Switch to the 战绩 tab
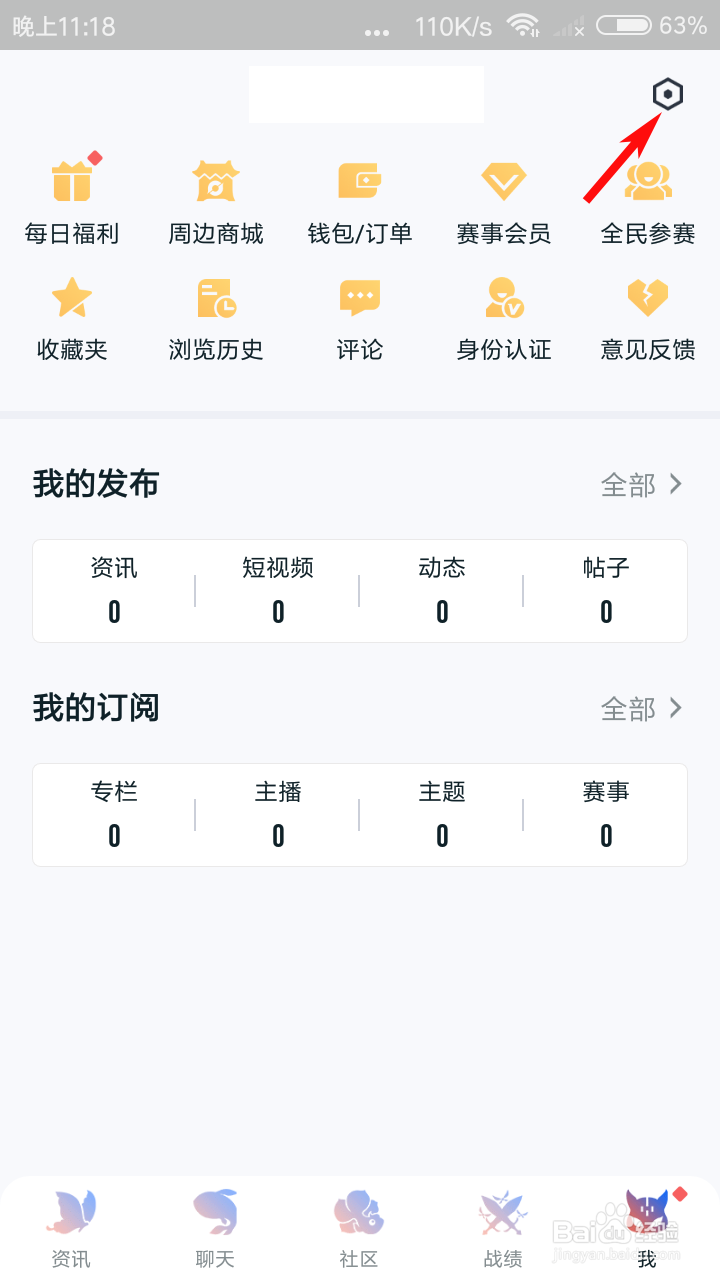 [503, 1229]
